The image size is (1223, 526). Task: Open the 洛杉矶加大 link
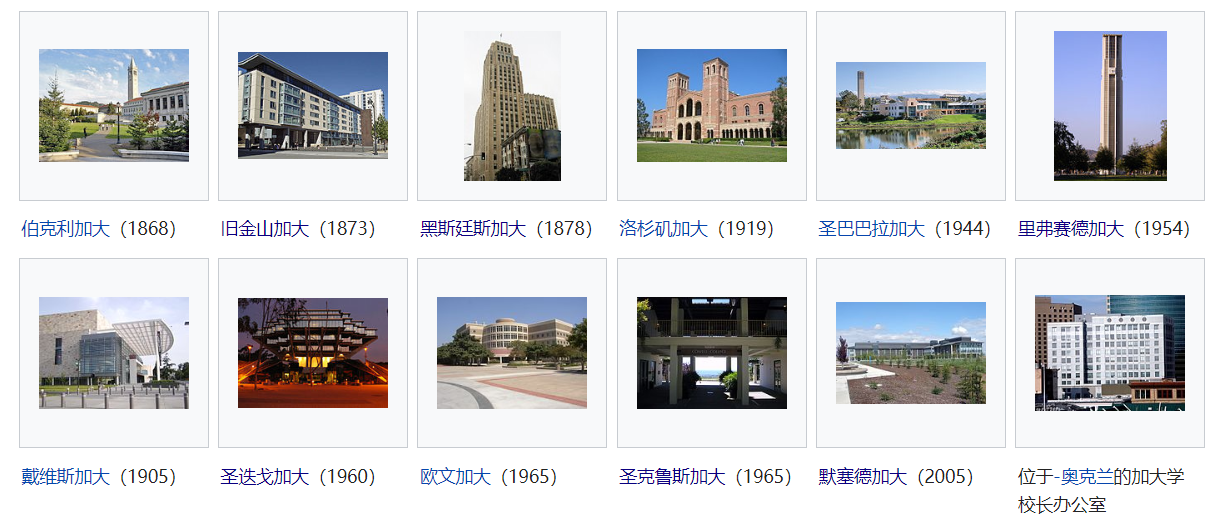pyautogui.click(x=663, y=229)
